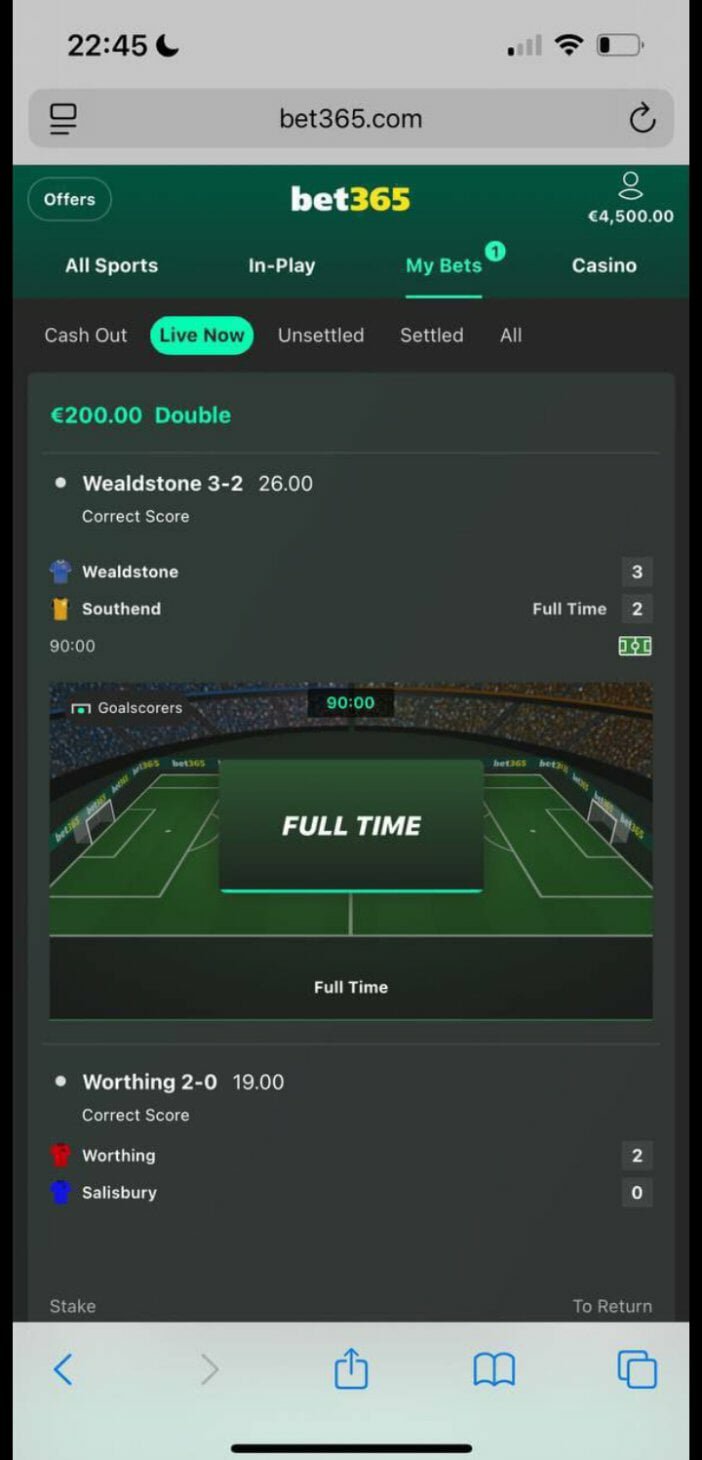Go back in Safari

pos(63,1369)
